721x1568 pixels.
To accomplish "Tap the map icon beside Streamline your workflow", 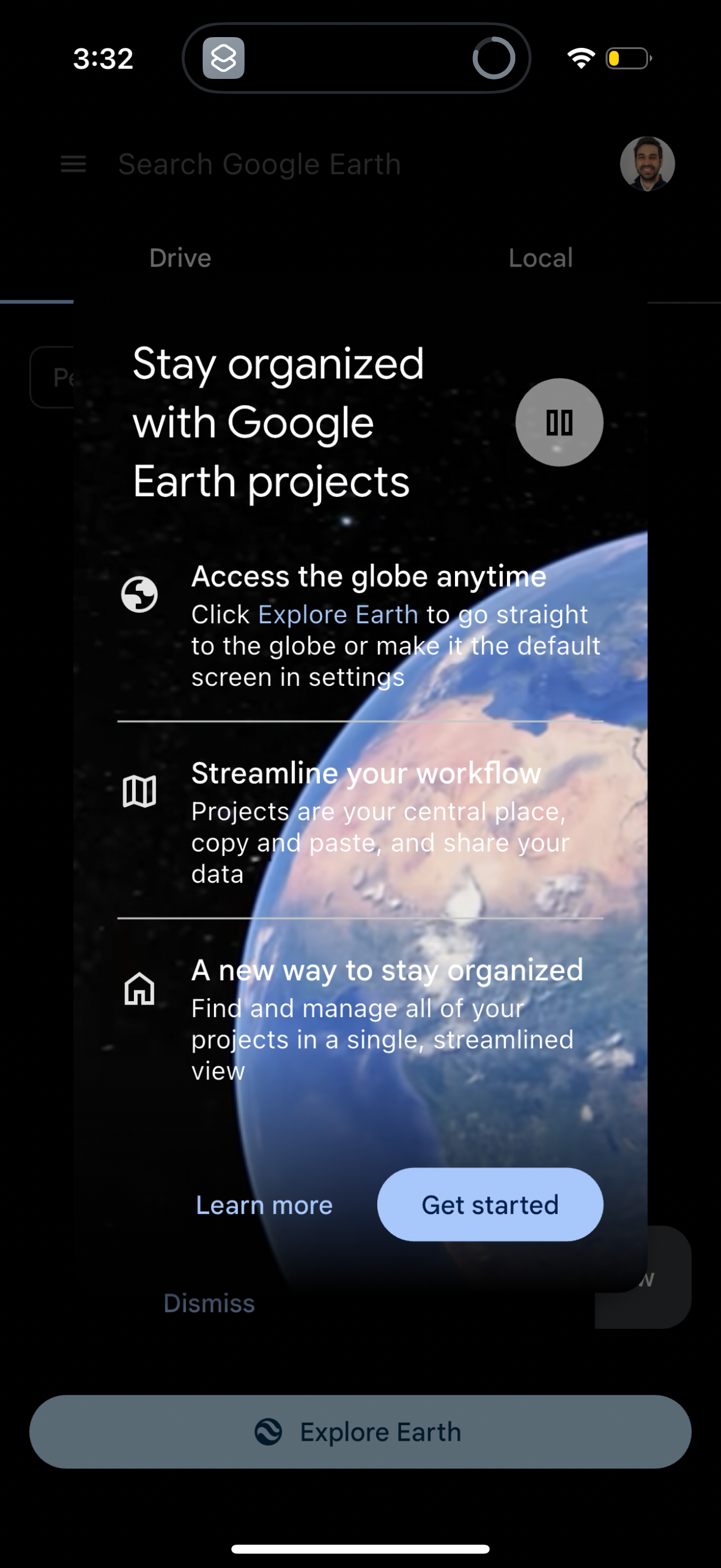I will point(140,792).
